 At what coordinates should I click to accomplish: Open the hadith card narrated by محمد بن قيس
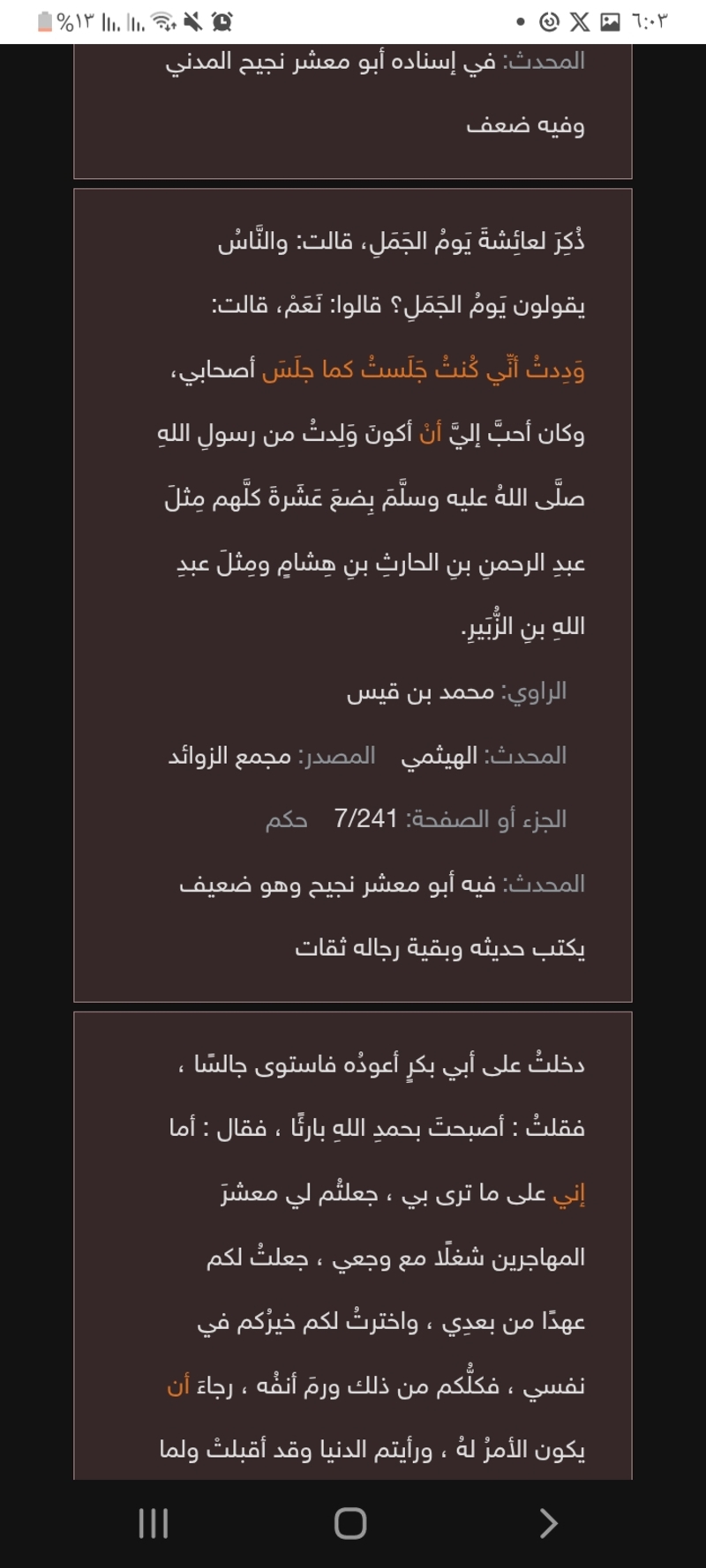pos(353,595)
